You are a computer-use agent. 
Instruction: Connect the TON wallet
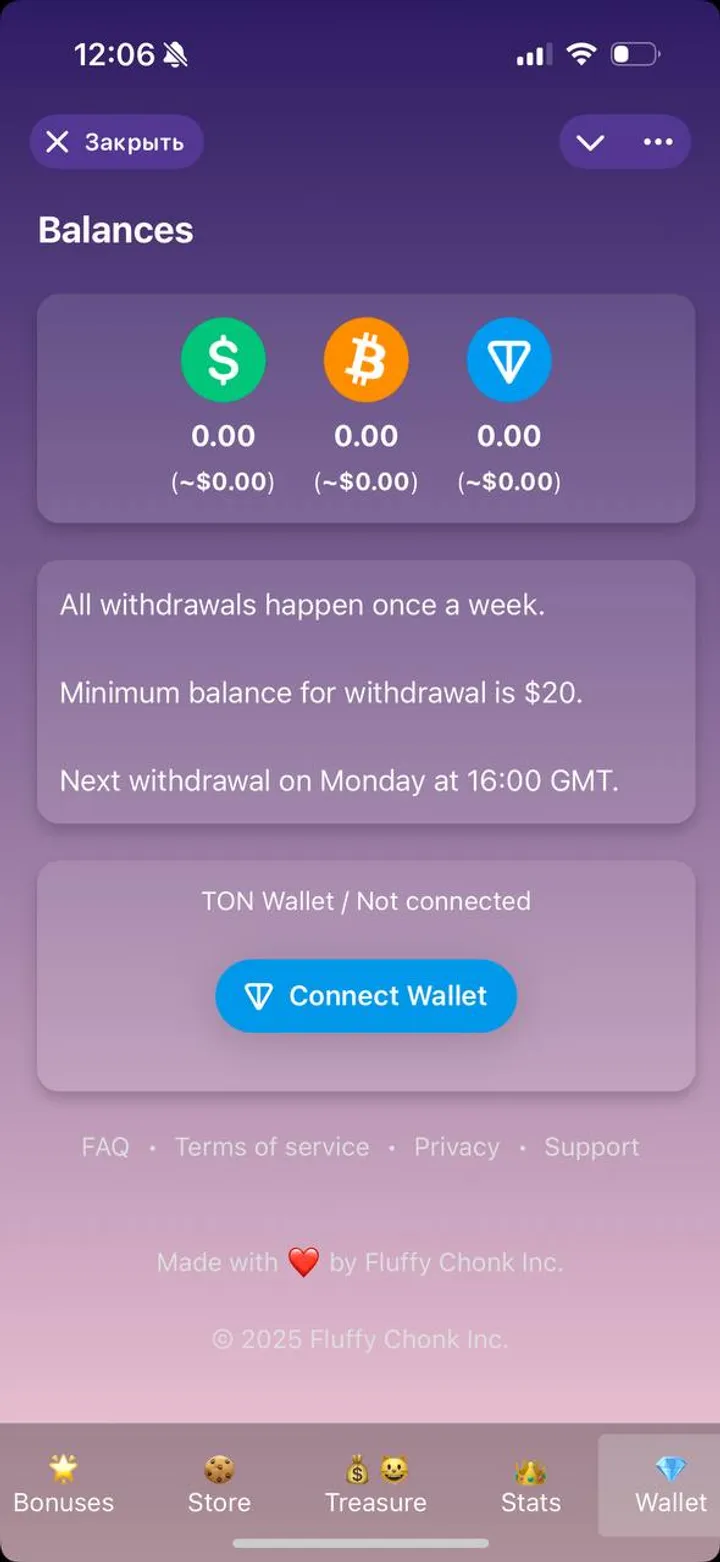tap(366, 996)
